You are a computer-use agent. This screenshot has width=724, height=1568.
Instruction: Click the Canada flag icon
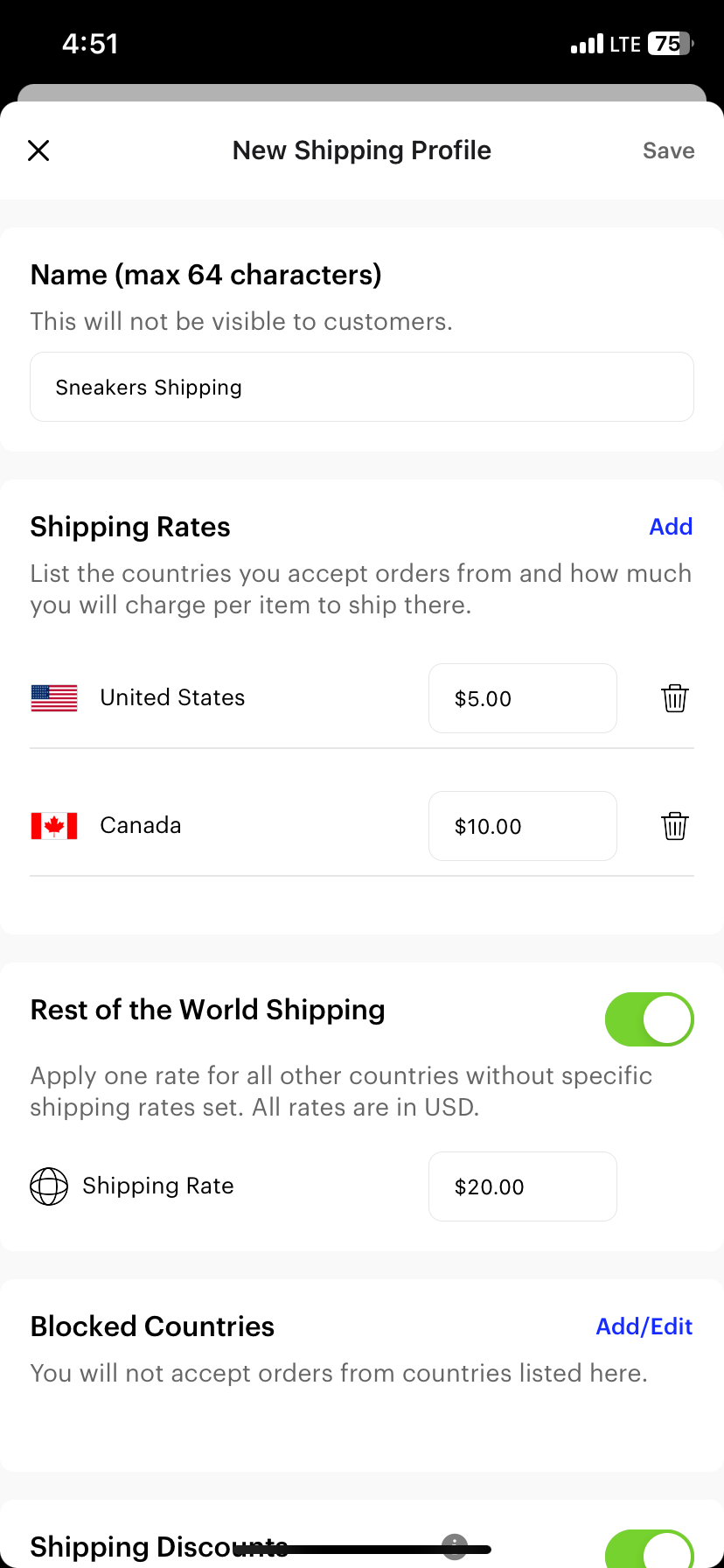pyautogui.click(x=53, y=825)
